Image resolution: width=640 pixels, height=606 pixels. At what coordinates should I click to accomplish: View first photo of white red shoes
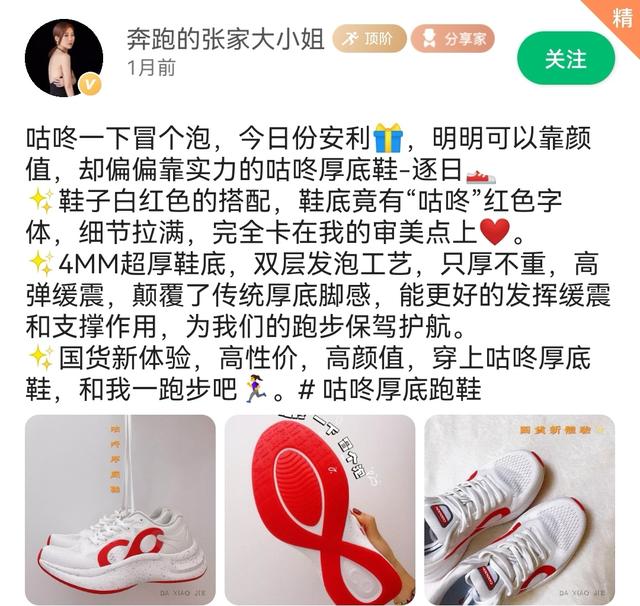point(120,509)
